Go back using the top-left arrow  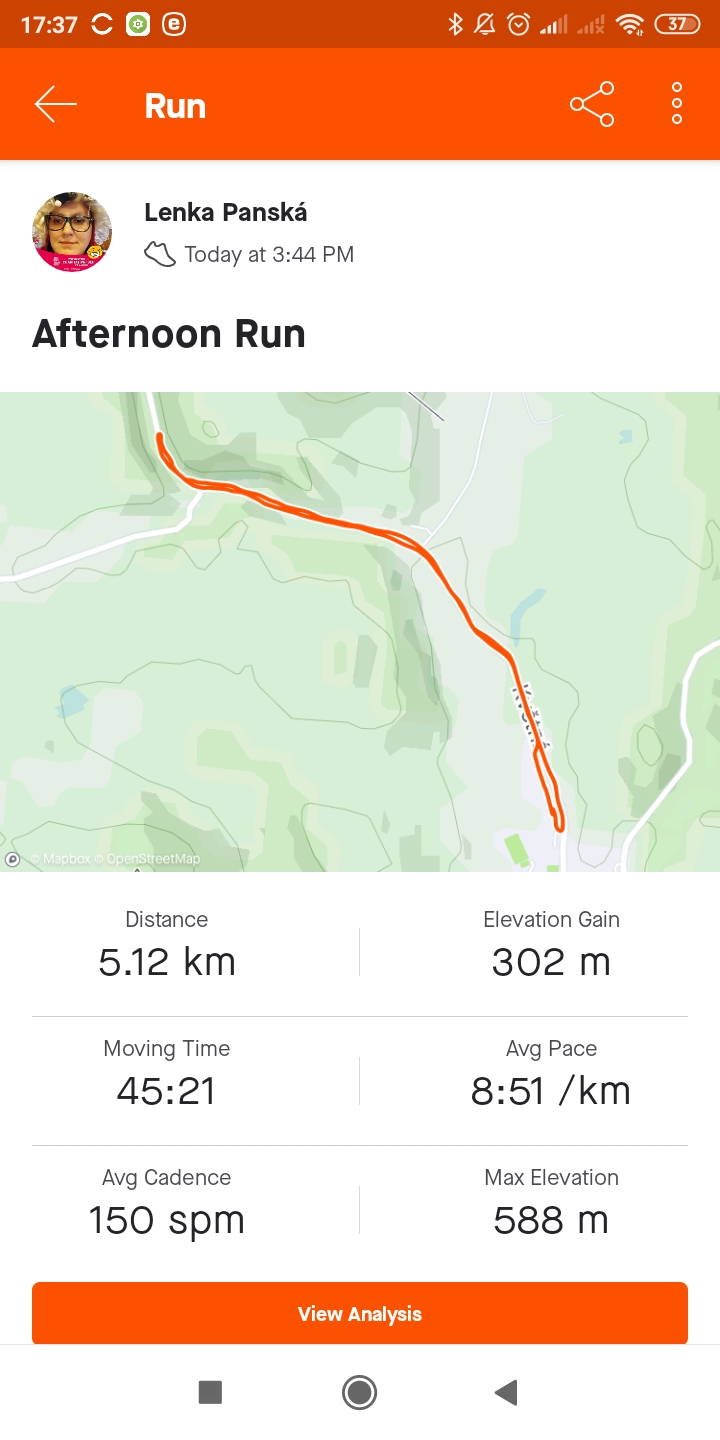click(56, 104)
